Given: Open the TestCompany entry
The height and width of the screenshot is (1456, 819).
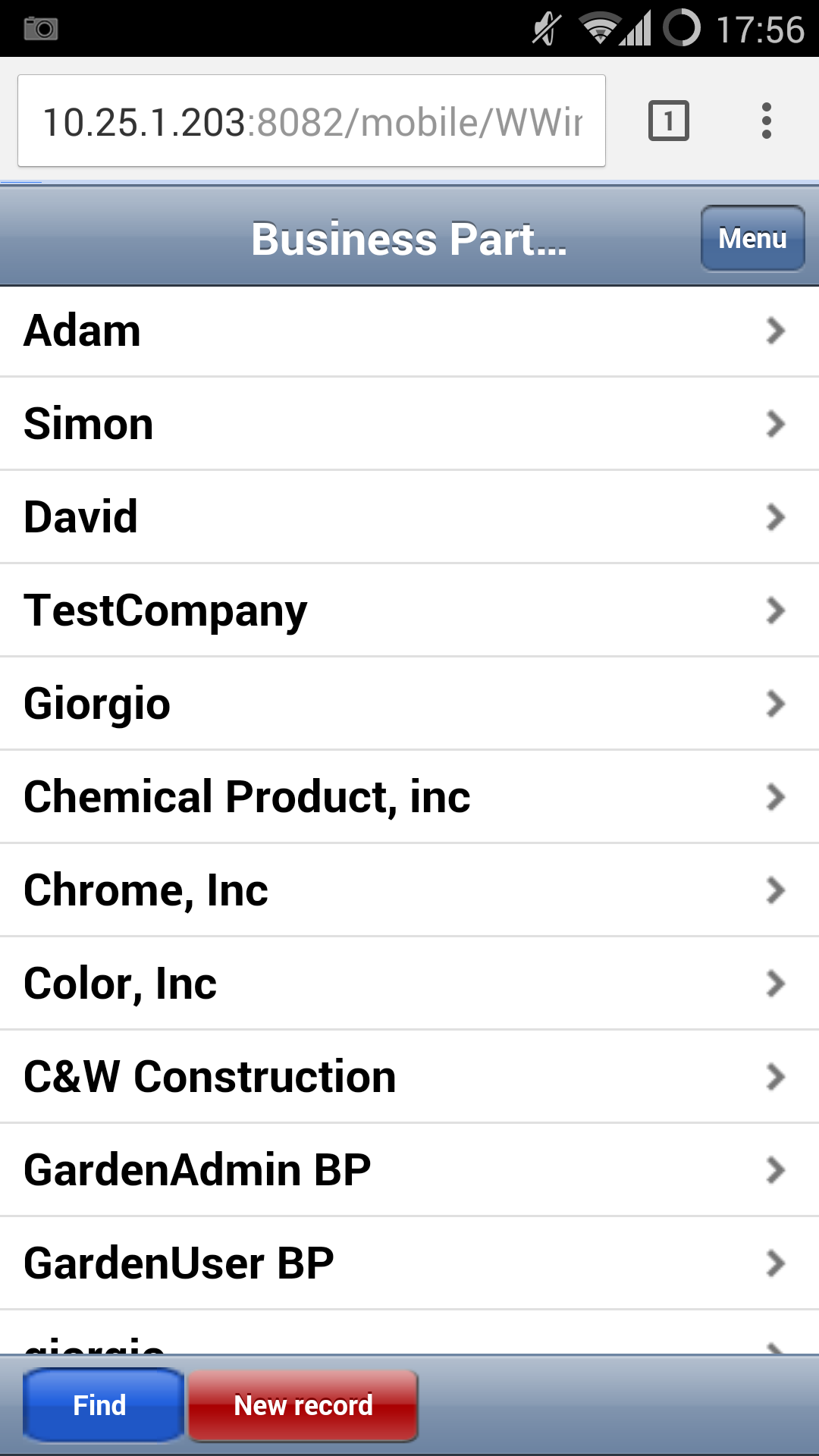Looking at the screenshot, I should point(409,610).
